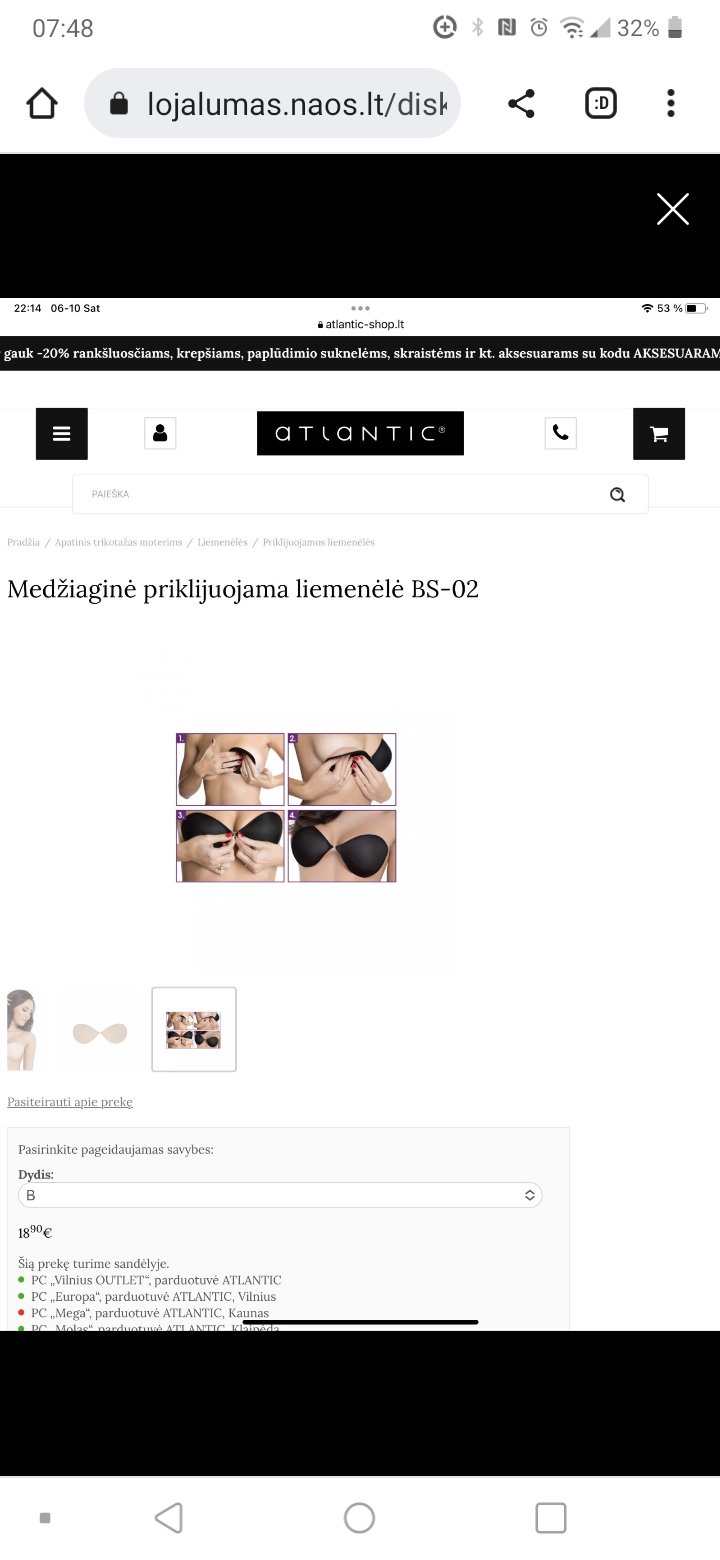Open the browser tab switcher
The image size is (720, 1560).
(x=600, y=103)
